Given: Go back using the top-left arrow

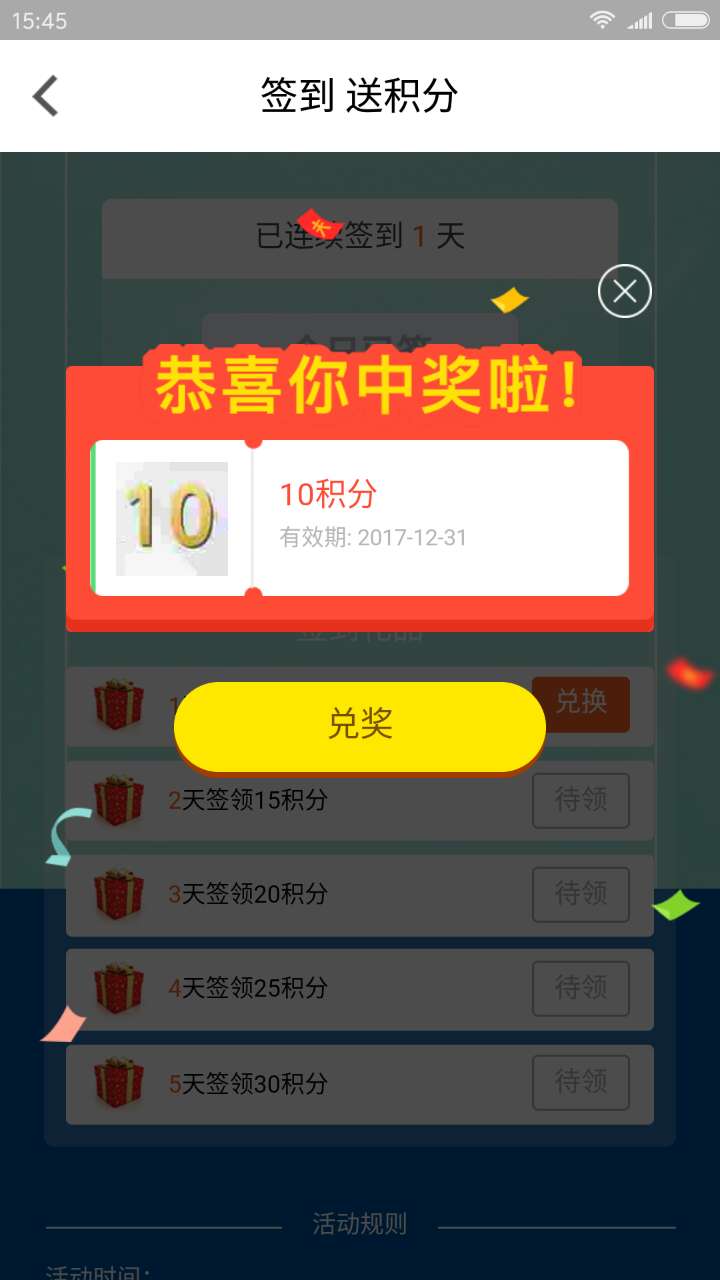Looking at the screenshot, I should pyautogui.click(x=45, y=96).
